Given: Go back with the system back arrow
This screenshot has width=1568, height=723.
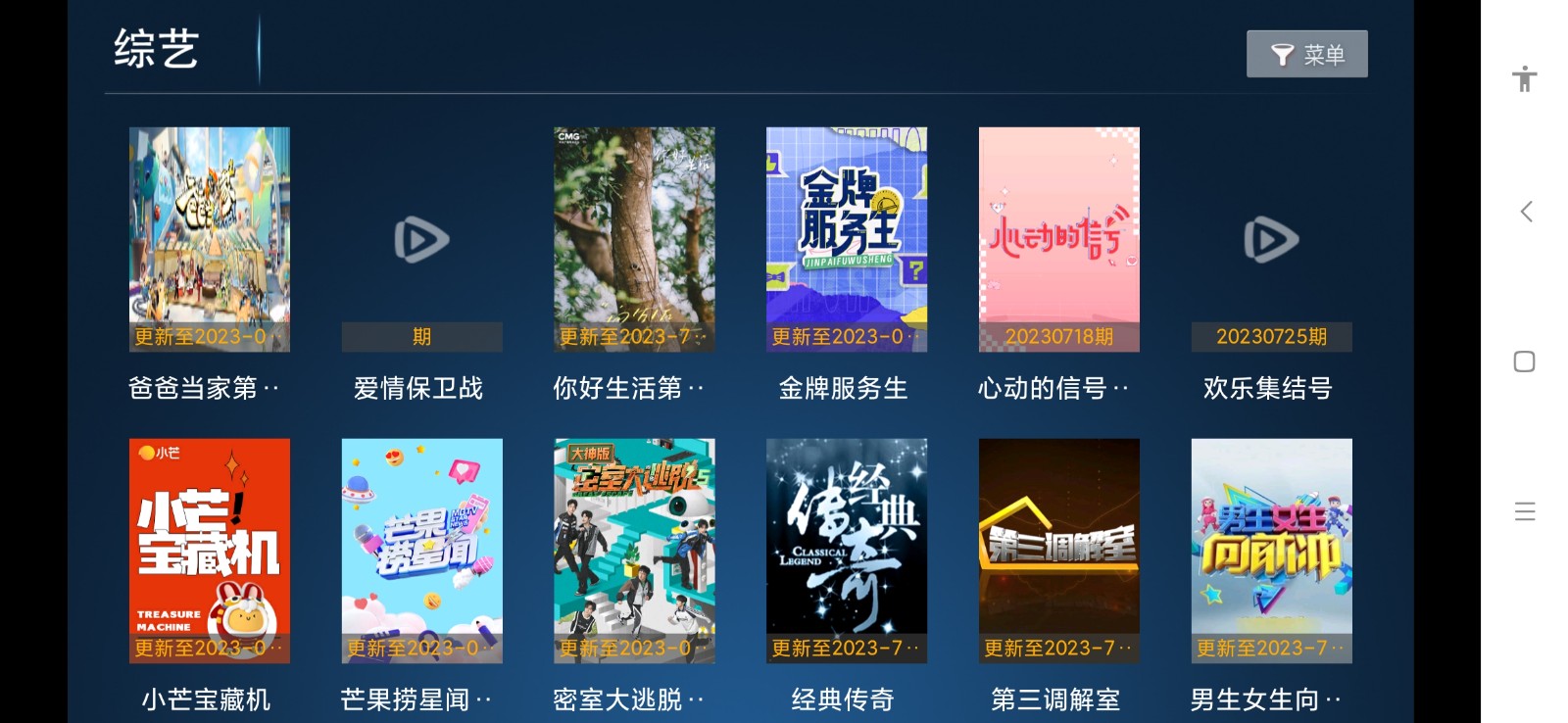Looking at the screenshot, I should (1525, 212).
